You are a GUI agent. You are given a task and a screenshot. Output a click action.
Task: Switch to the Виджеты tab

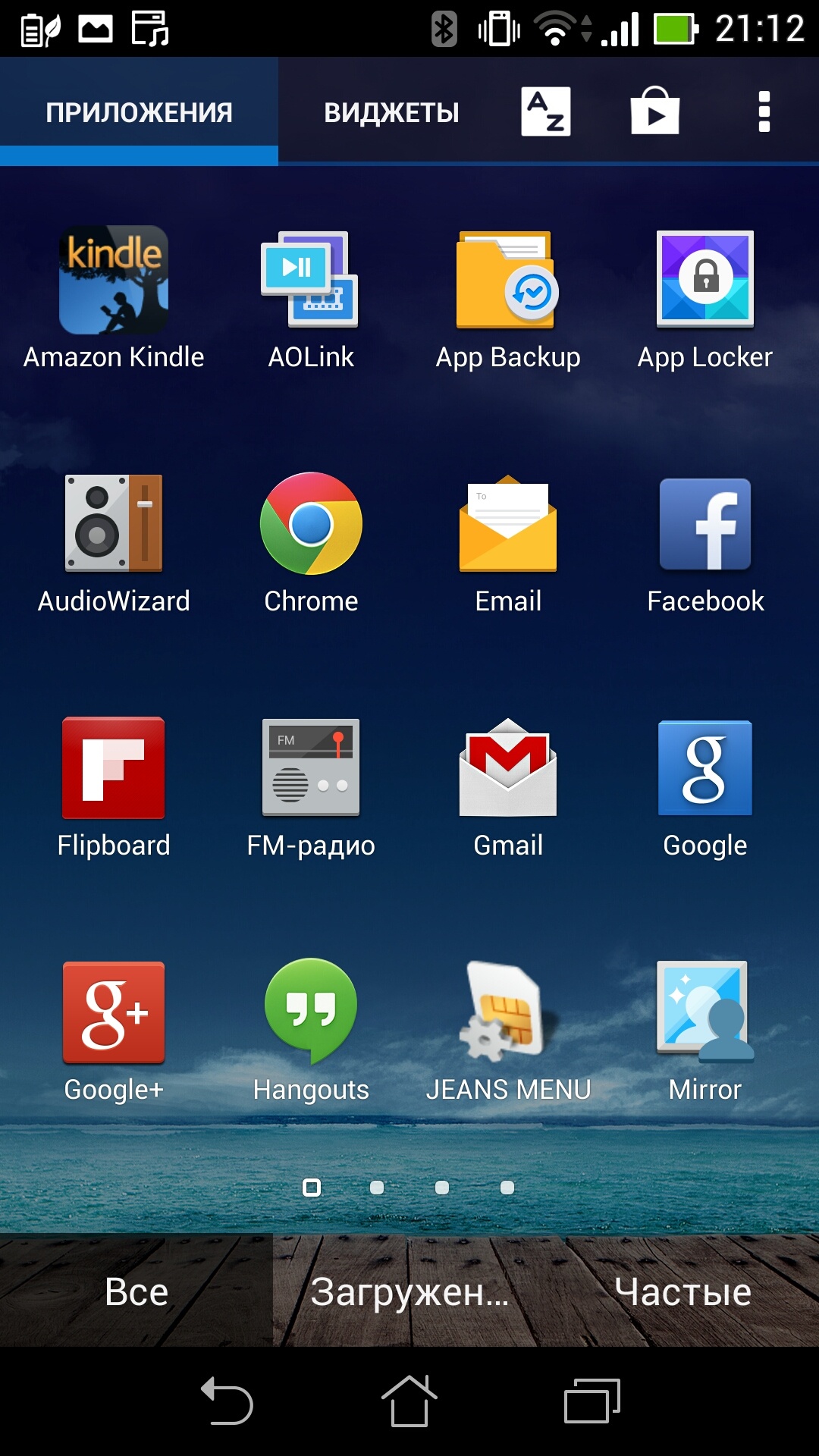[391, 112]
